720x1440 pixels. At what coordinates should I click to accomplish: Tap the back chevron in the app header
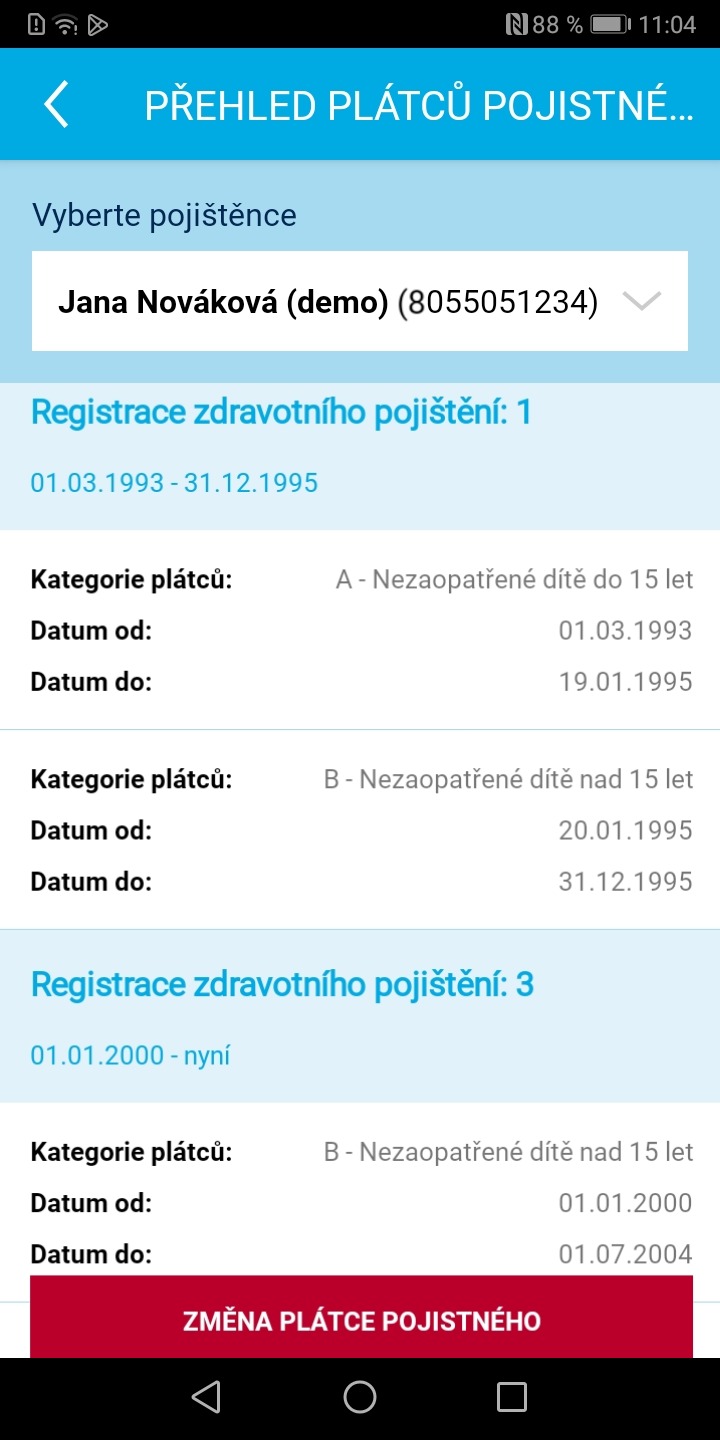pos(55,103)
